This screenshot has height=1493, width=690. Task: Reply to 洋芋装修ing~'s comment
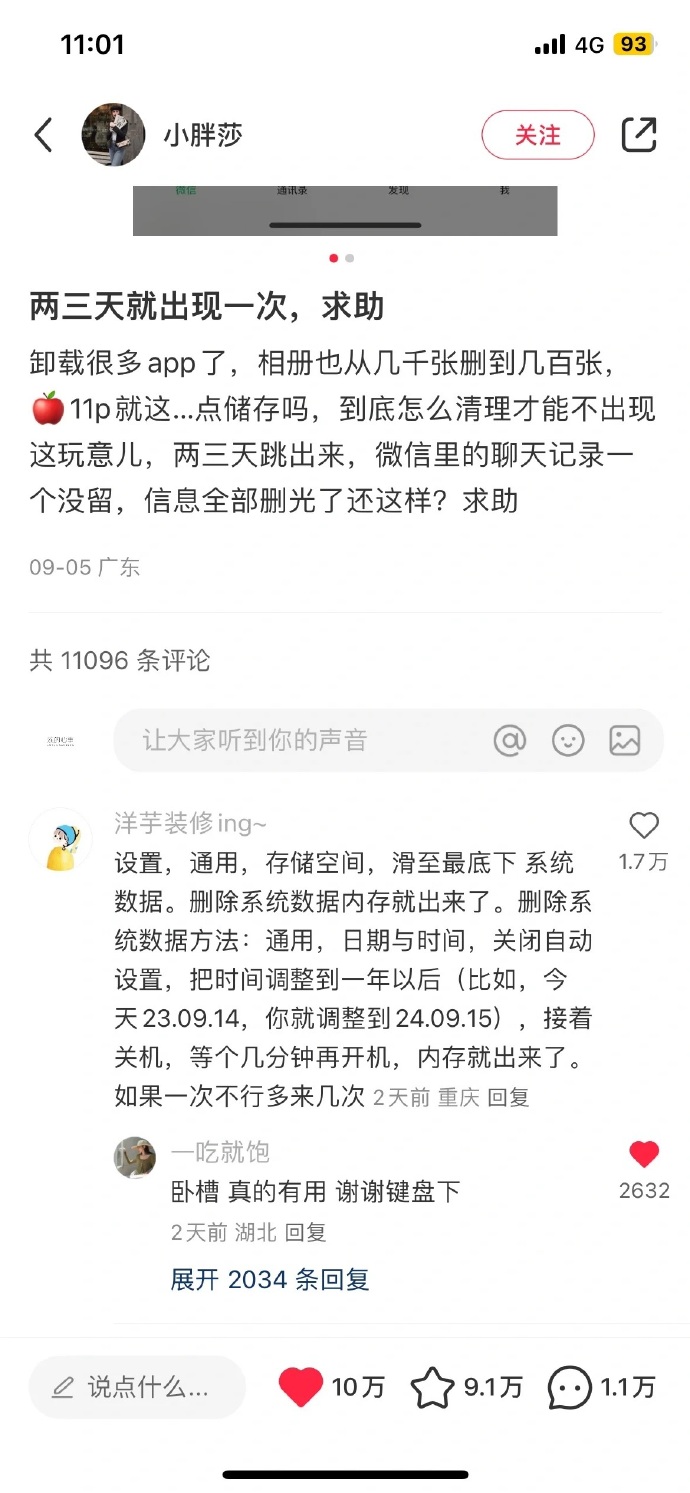(508, 1097)
